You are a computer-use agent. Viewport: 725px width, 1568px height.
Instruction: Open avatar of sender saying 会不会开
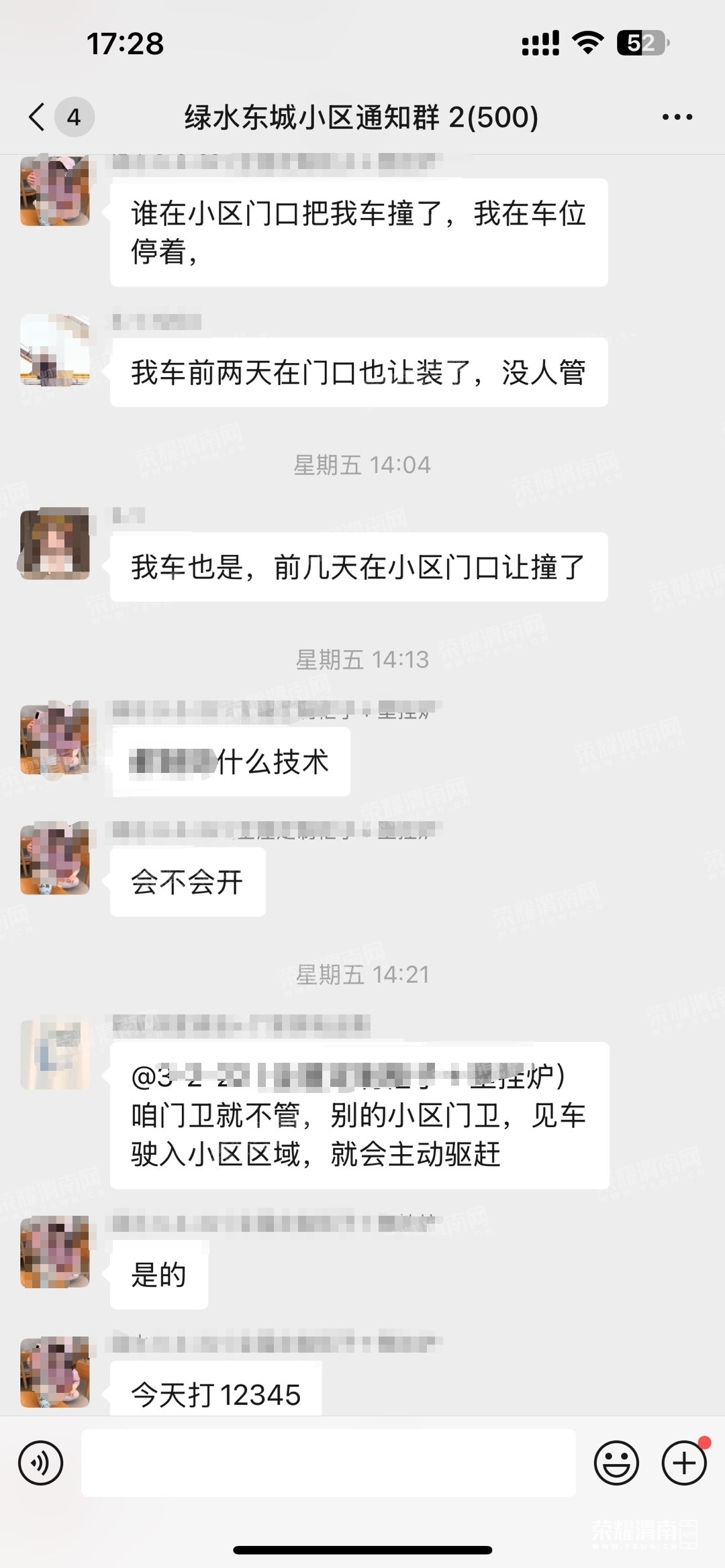tap(55, 859)
